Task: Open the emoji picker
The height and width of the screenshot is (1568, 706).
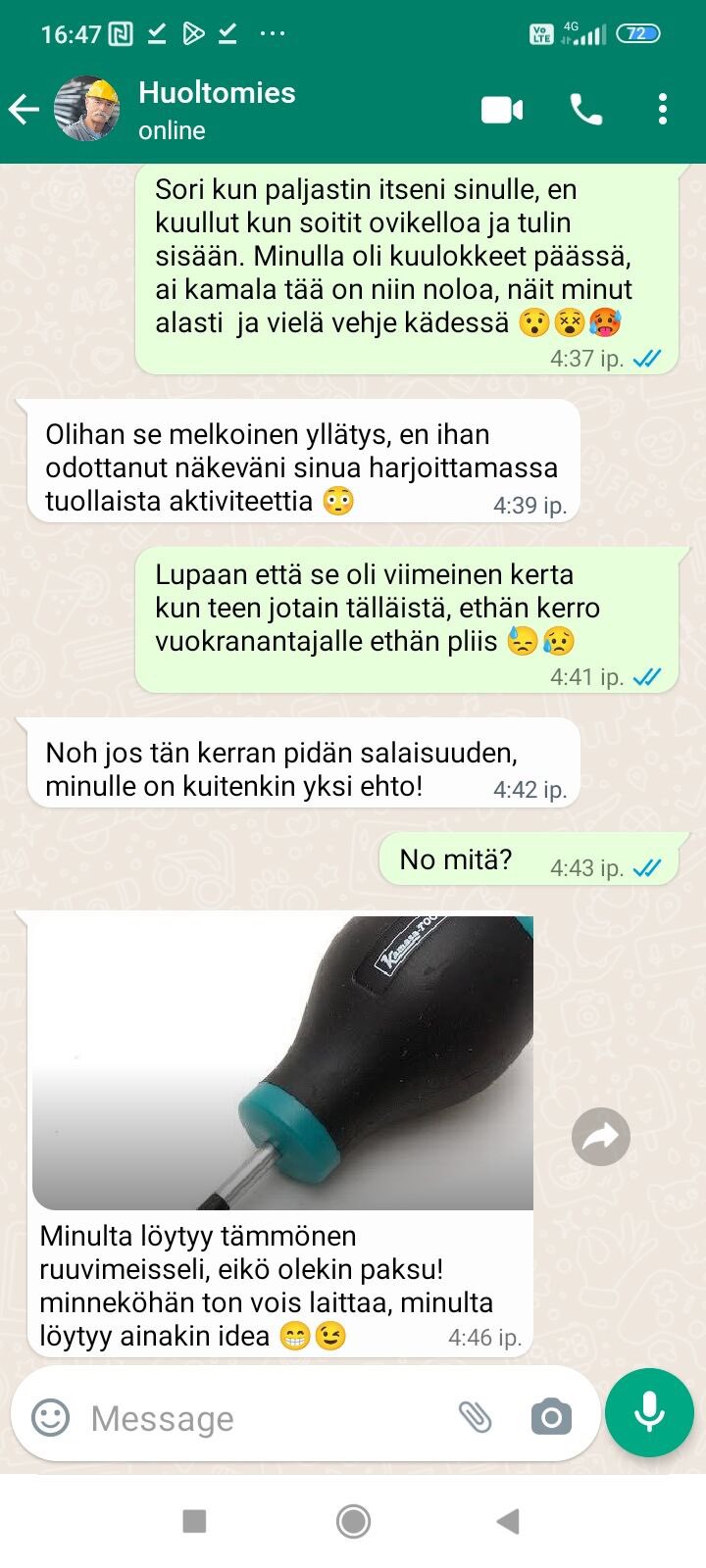Action: pos(51,1417)
